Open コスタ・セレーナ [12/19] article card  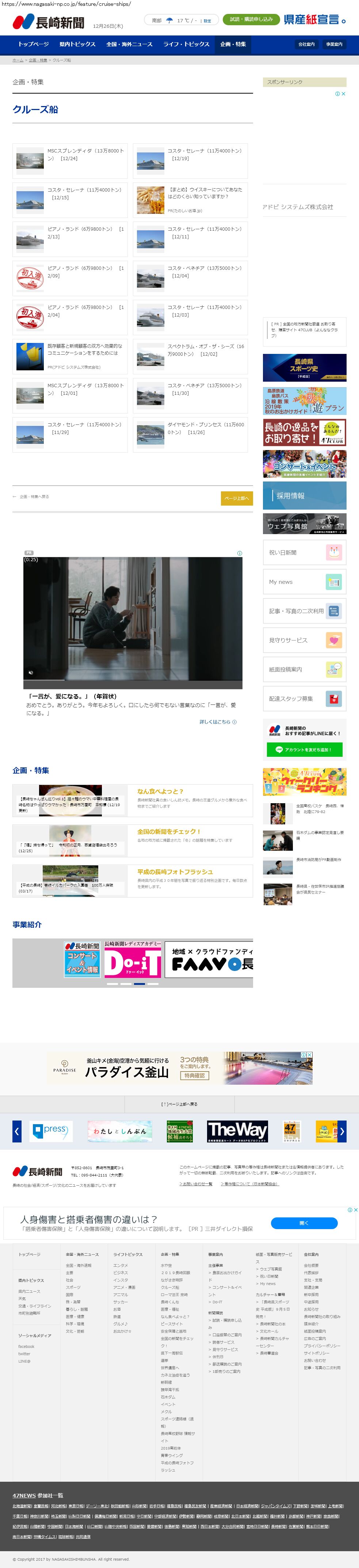pyautogui.click(x=190, y=161)
